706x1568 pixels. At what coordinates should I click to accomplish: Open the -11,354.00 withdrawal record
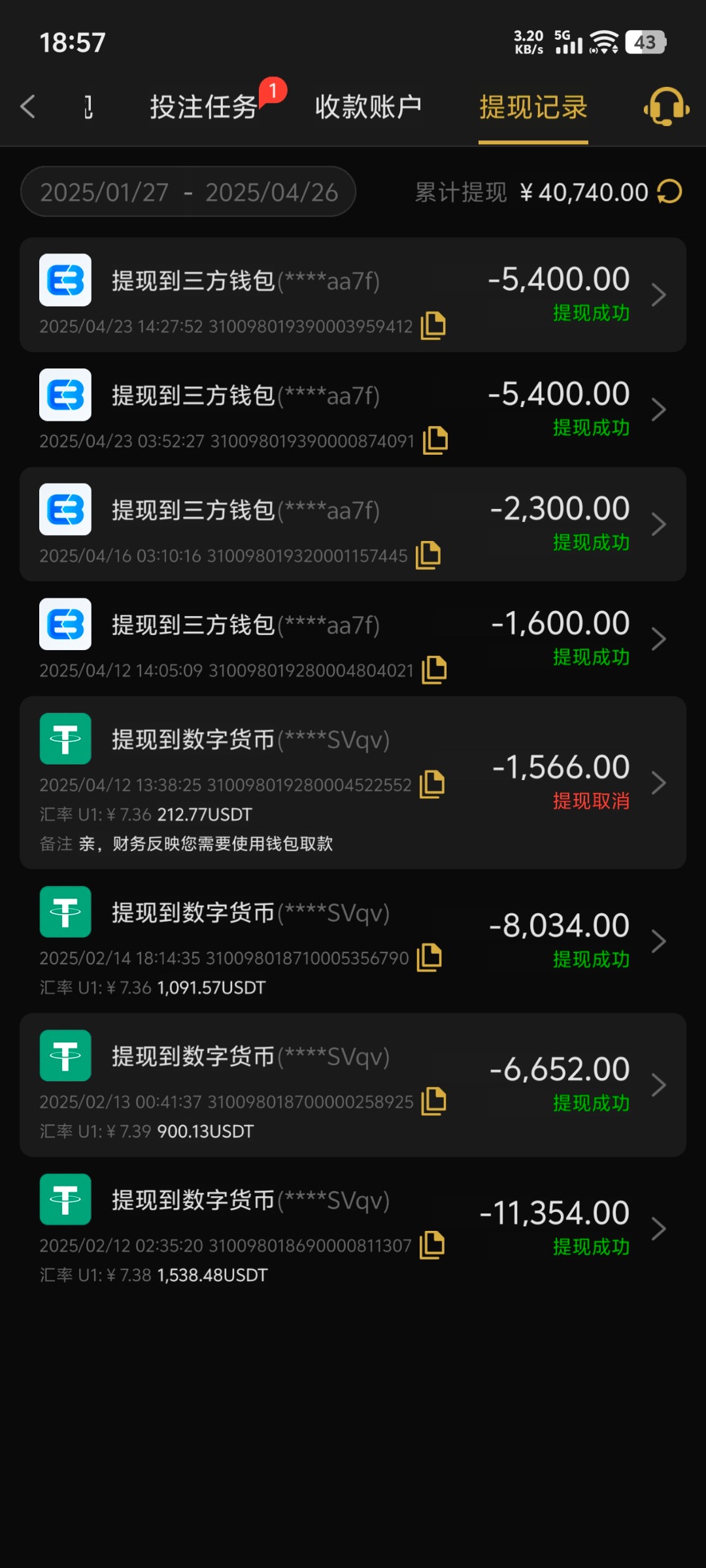[353, 1229]
